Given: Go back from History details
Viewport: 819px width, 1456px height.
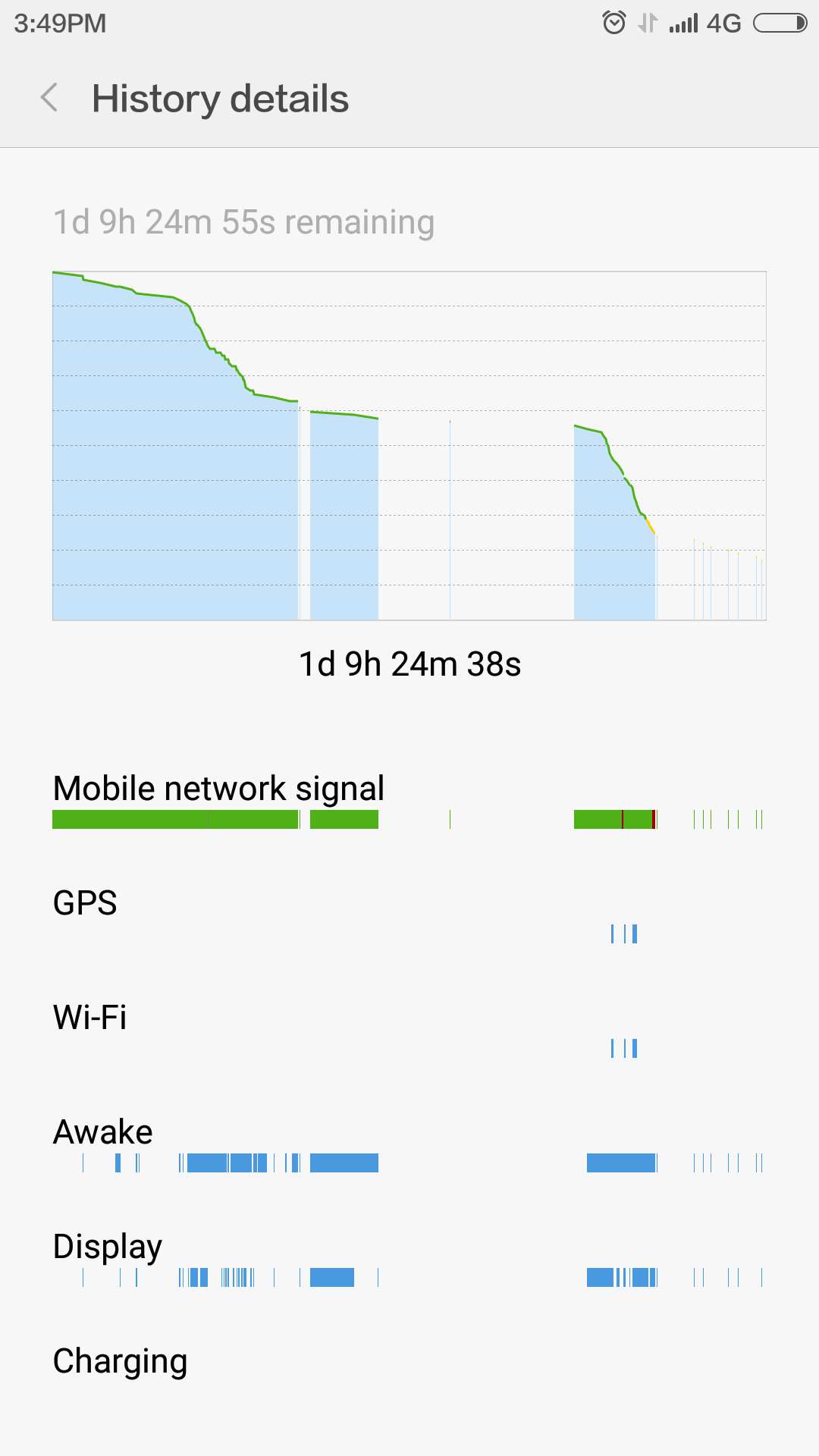Looking at the screenshot, I should pyautogui.click(x=49, y=98).
